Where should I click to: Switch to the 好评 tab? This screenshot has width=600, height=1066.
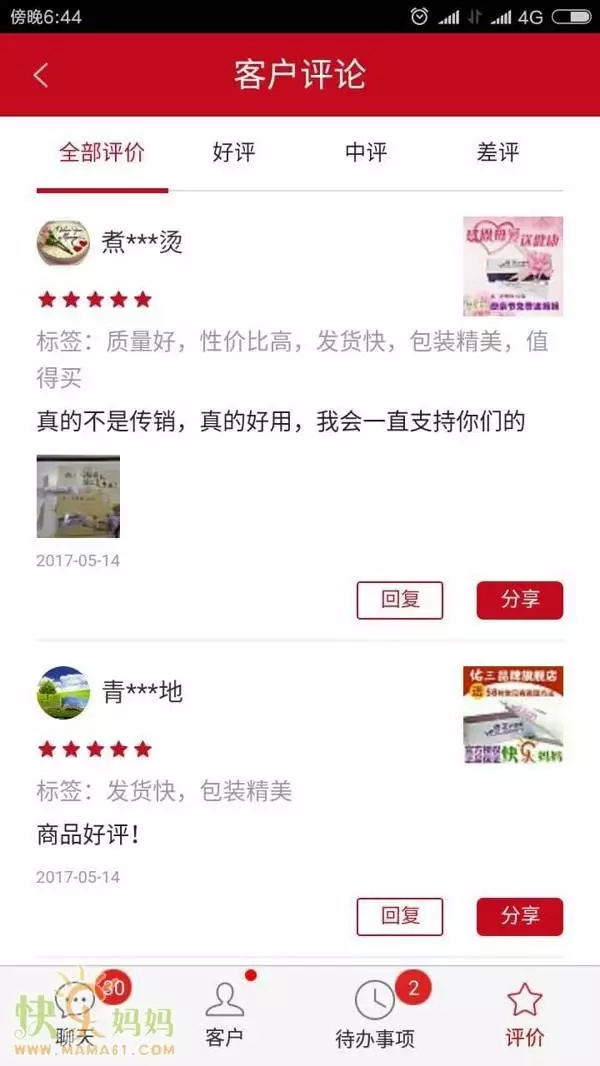point(234,153)
